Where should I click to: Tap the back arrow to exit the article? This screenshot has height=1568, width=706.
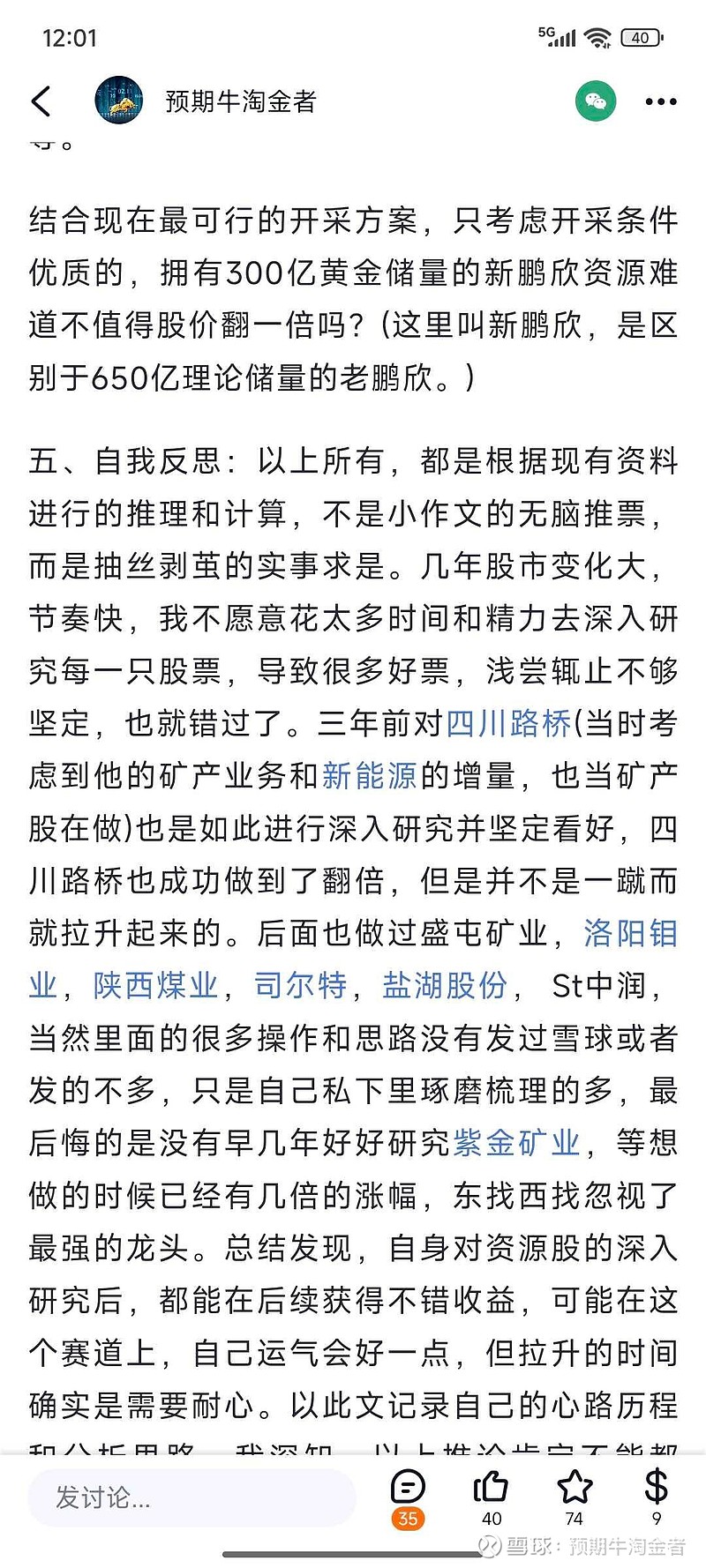[41, 101]
